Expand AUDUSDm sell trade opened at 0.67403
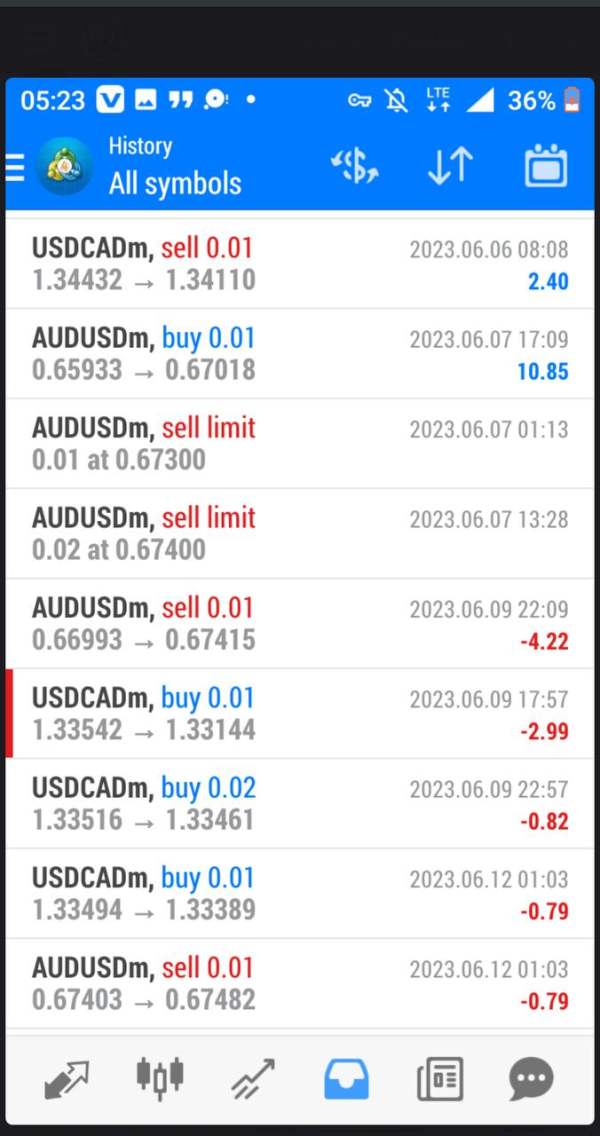This screenshot has height=1136, width=600. [x=300, y=984]
